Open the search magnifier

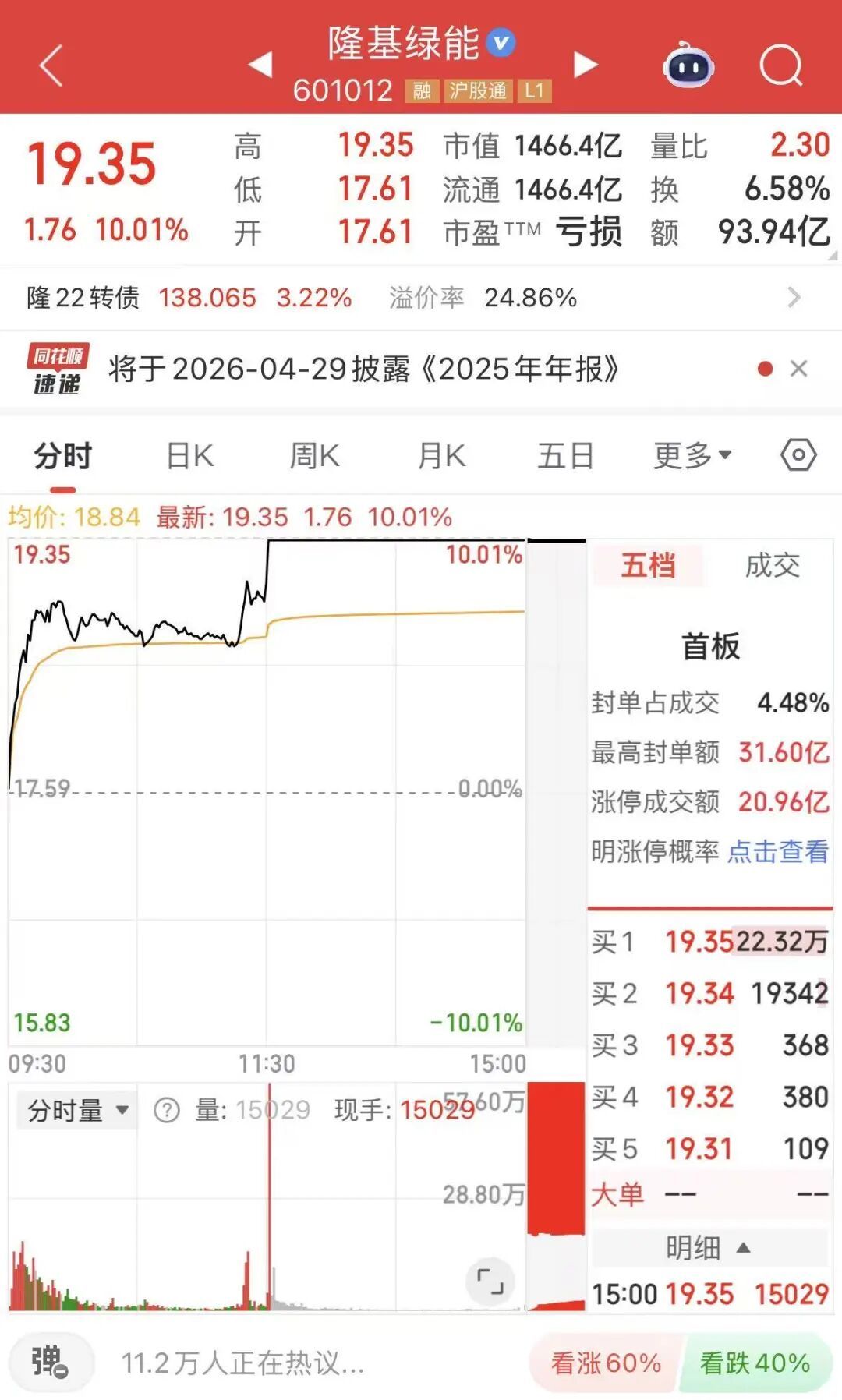coord(780,65)
